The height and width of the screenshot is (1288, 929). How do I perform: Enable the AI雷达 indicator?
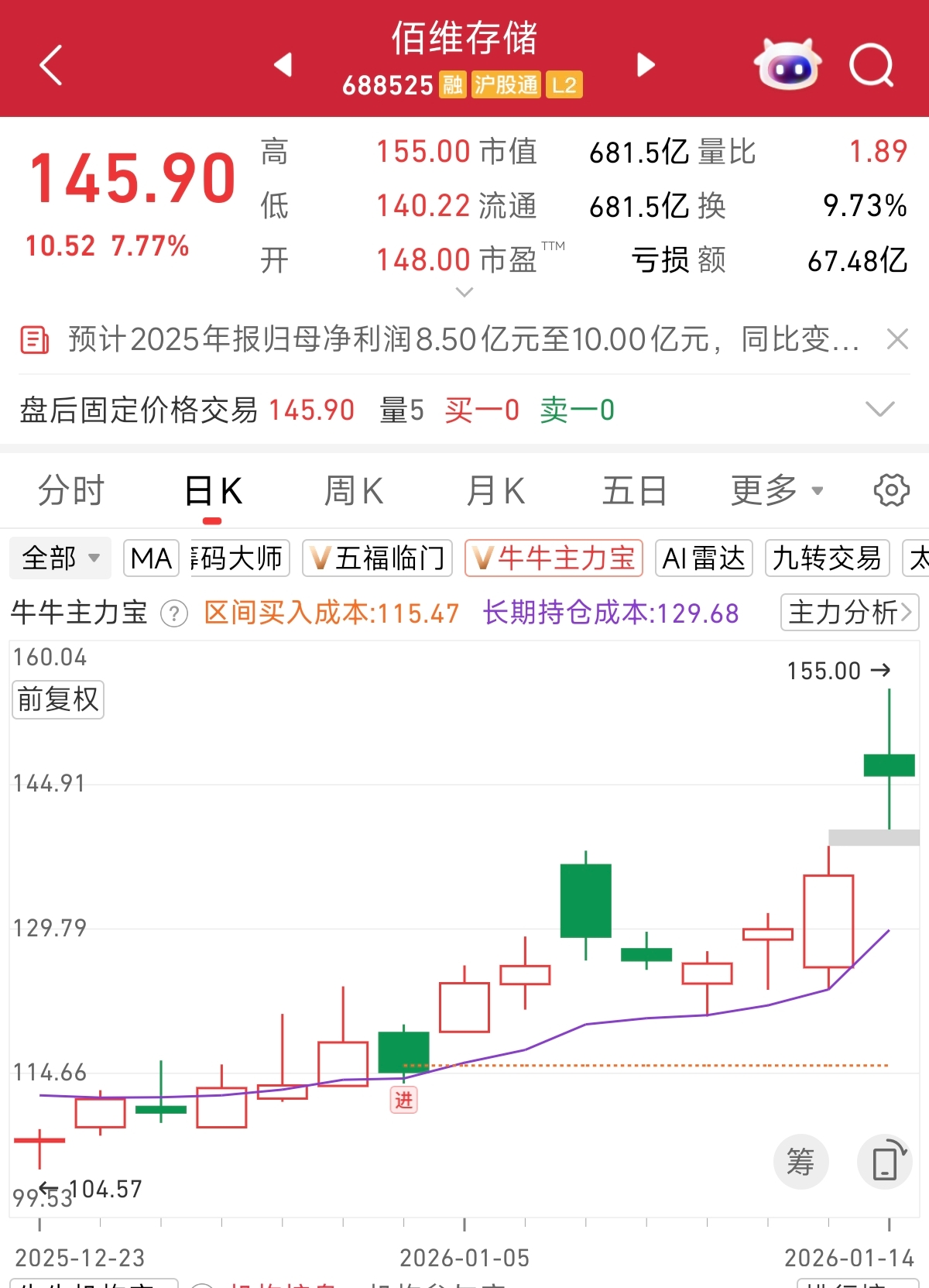(x=703, y=558)
